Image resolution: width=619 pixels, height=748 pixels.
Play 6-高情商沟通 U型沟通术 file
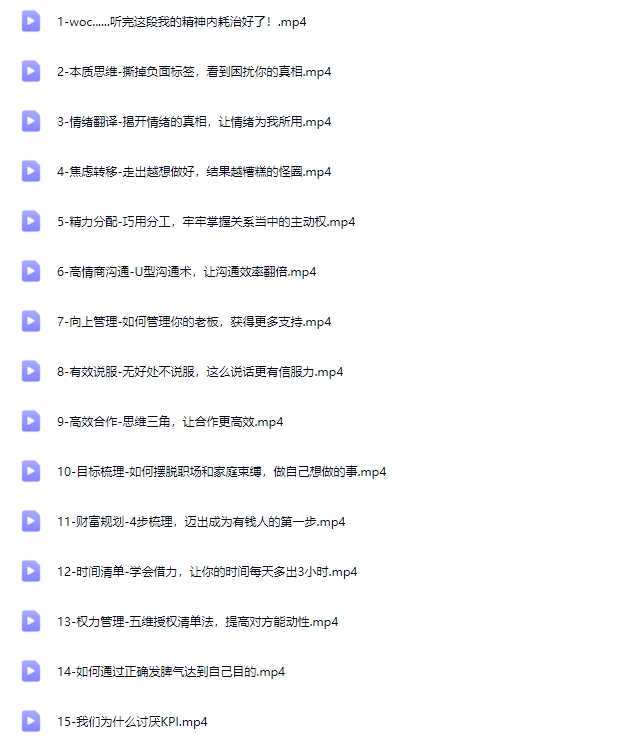point(186,271)
